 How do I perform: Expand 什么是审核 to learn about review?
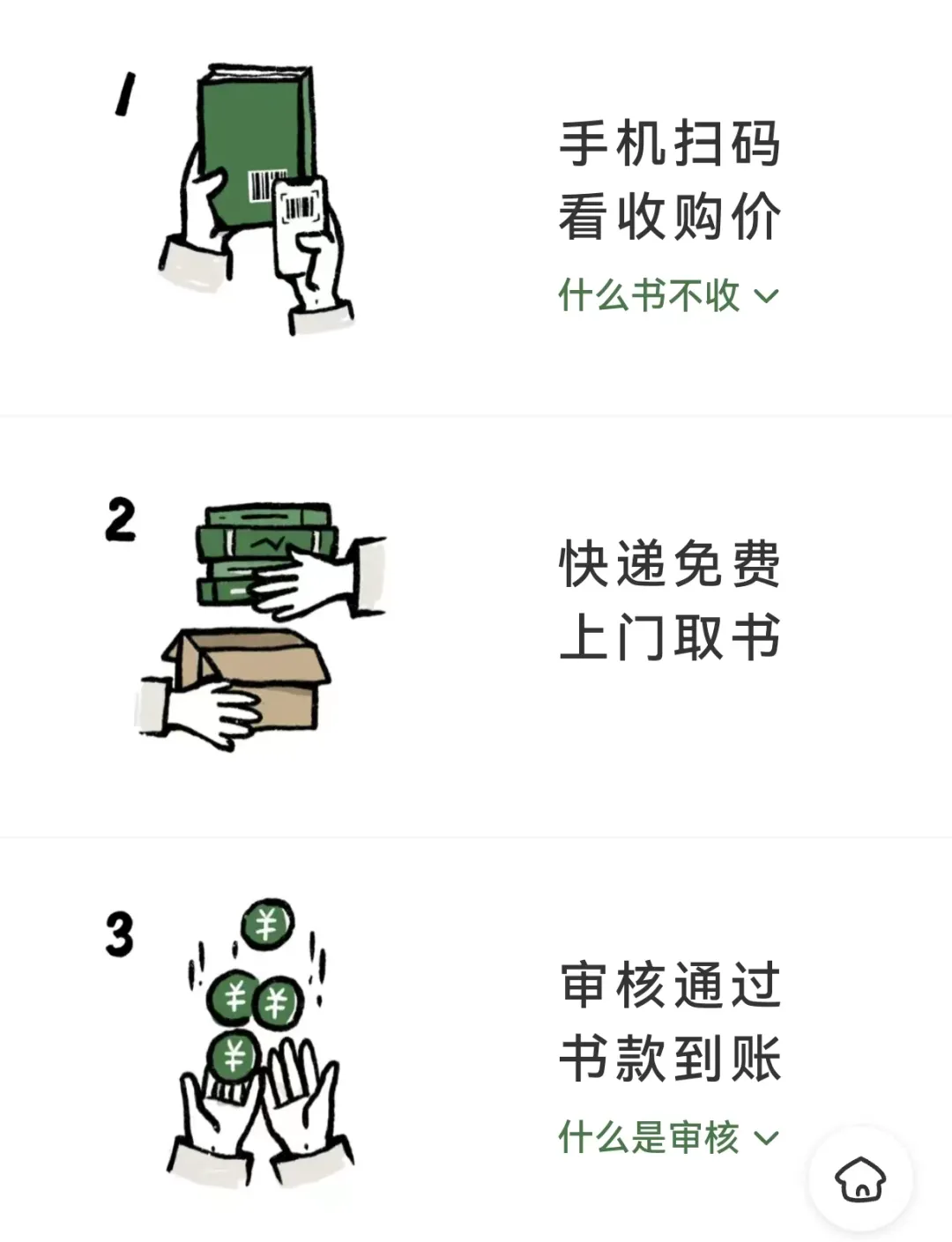tap(648, 1137)
